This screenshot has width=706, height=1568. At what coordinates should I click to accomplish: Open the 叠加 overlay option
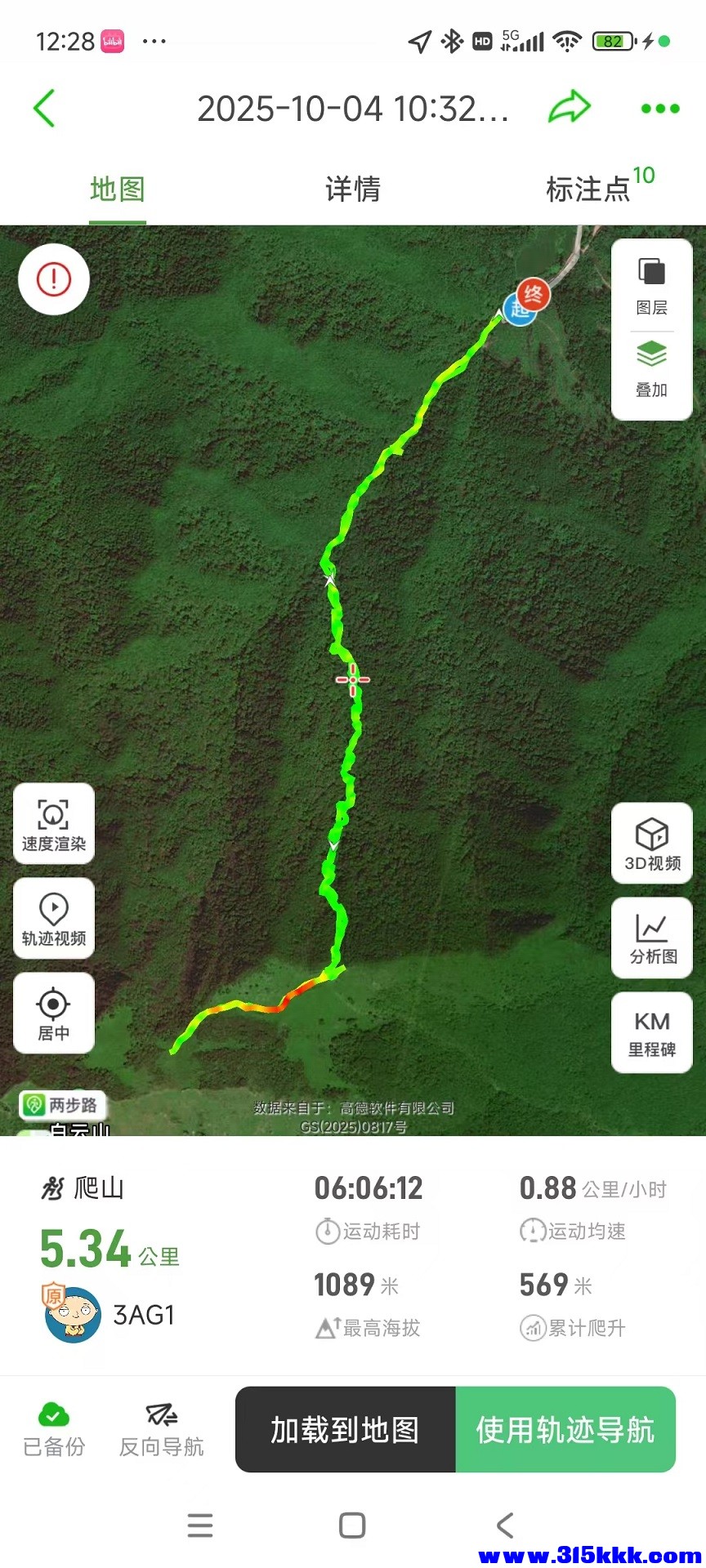(652, 369)
